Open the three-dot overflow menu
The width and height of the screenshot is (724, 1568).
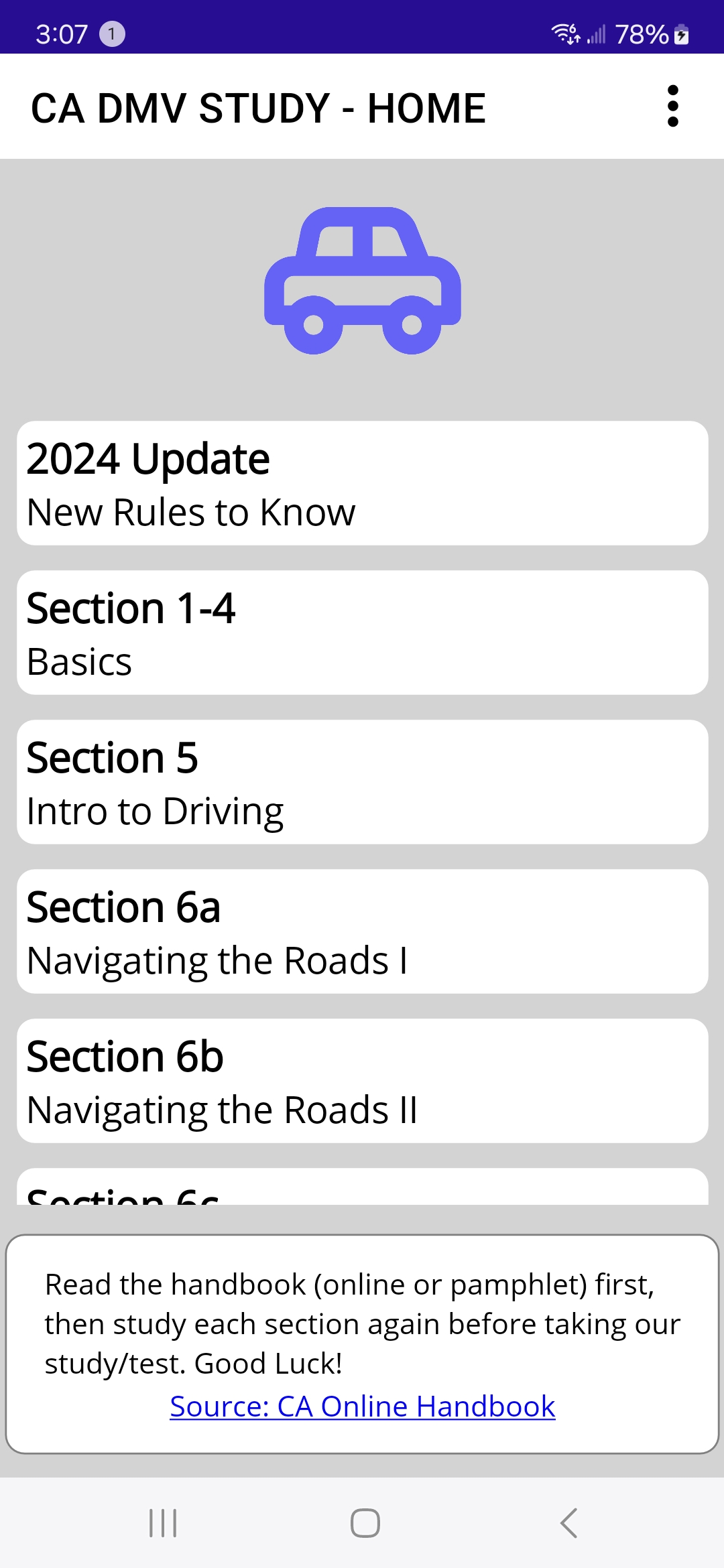[672, 106]
